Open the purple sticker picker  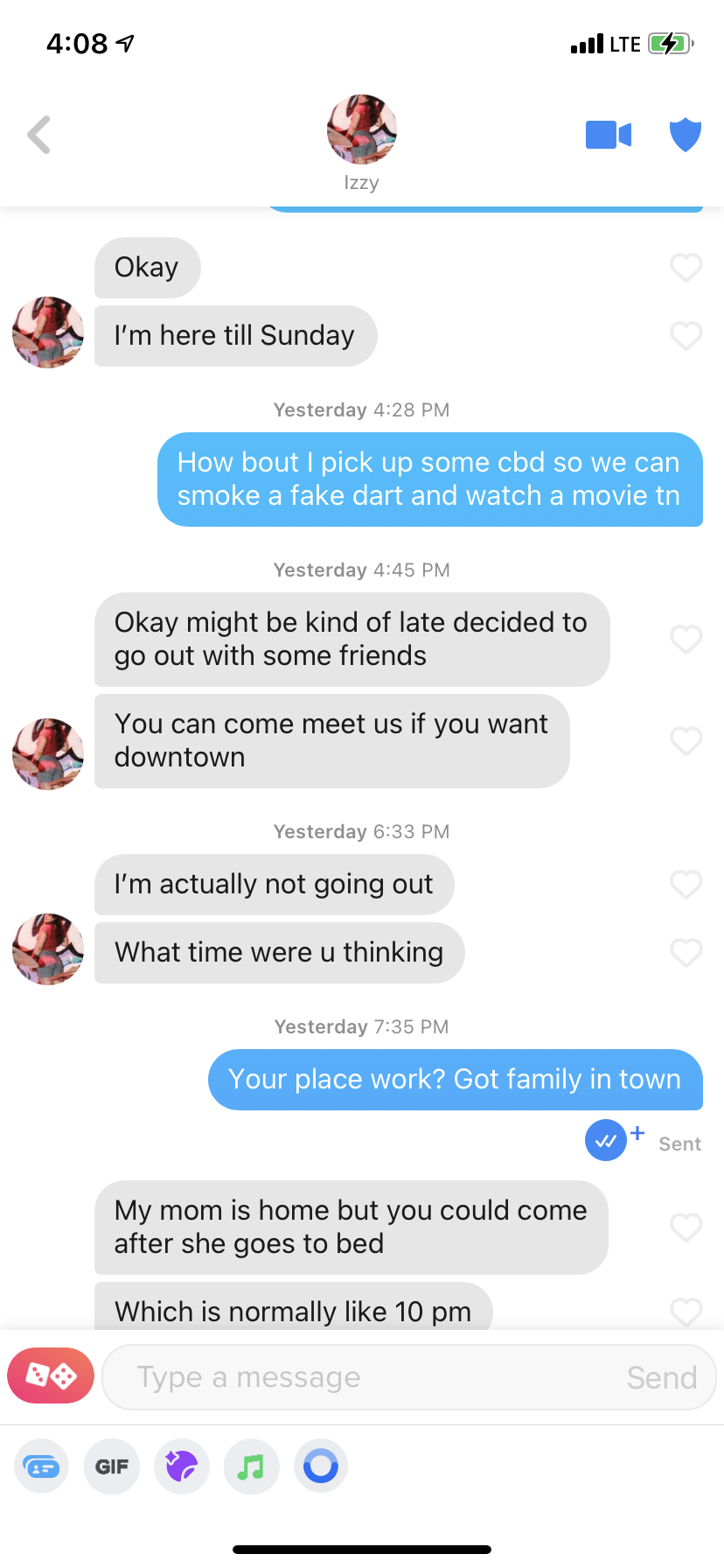(182, 1466)
